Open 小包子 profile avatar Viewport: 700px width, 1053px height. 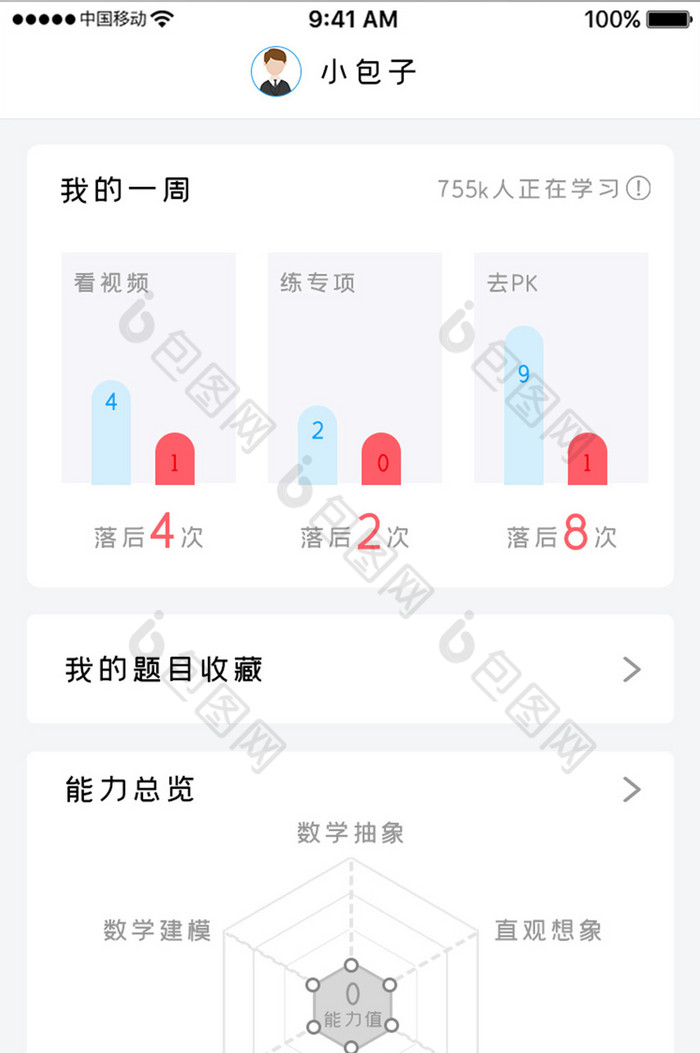point(276,72)
